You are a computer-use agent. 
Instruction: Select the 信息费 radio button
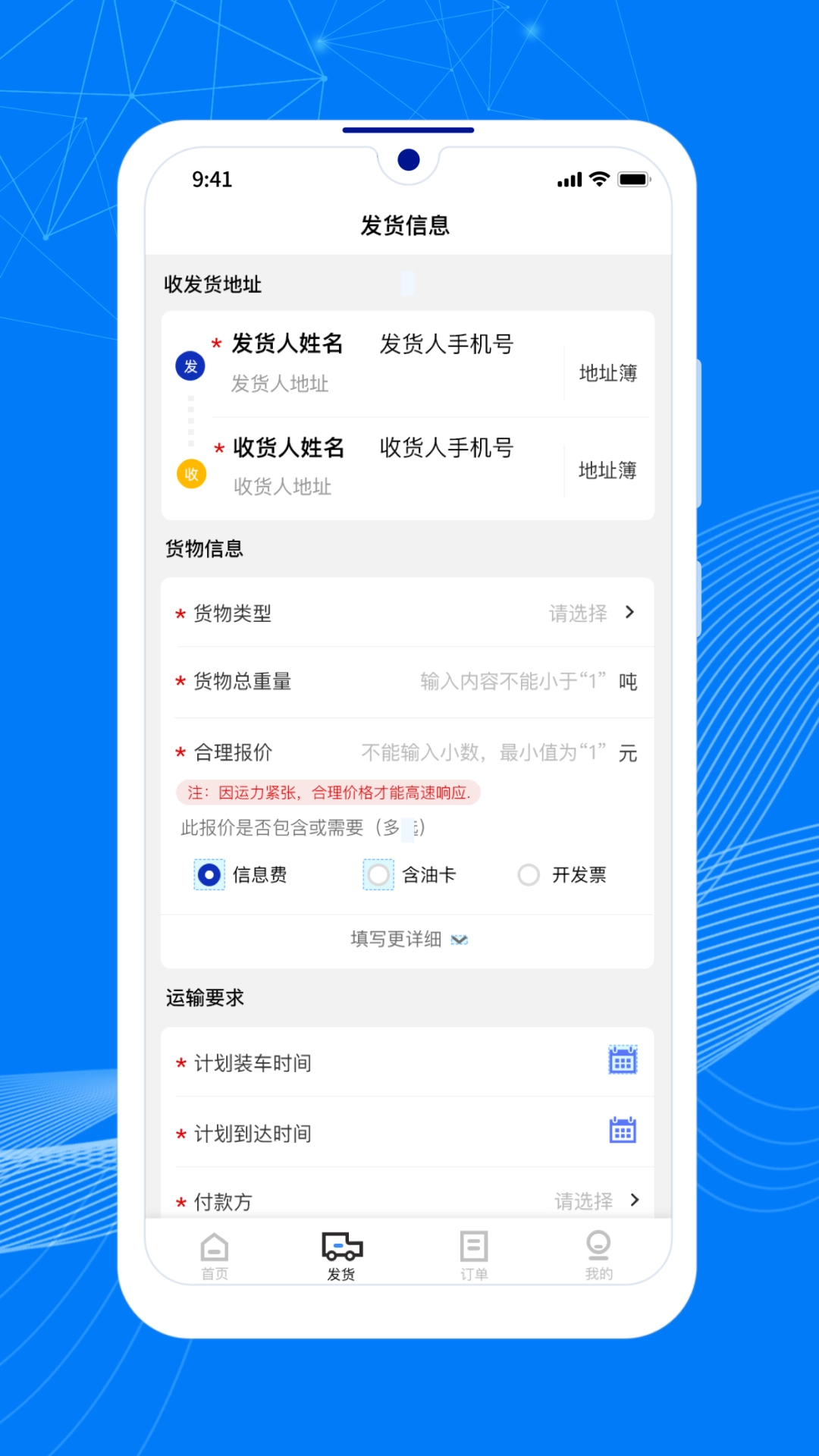210,874
